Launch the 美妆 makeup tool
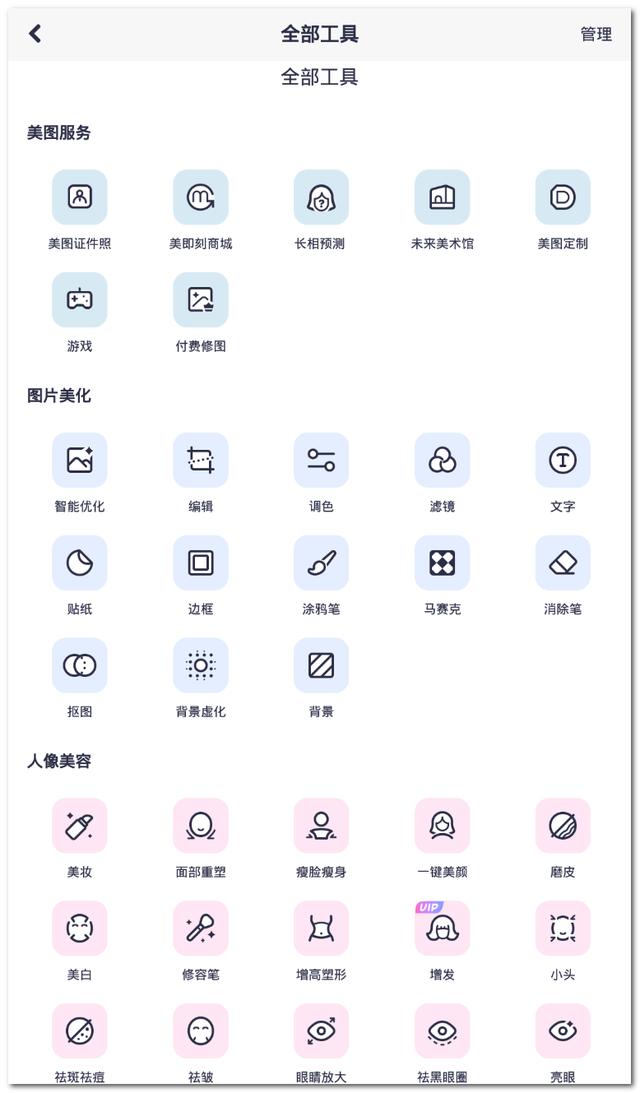640x1093 pixels. 80,826
